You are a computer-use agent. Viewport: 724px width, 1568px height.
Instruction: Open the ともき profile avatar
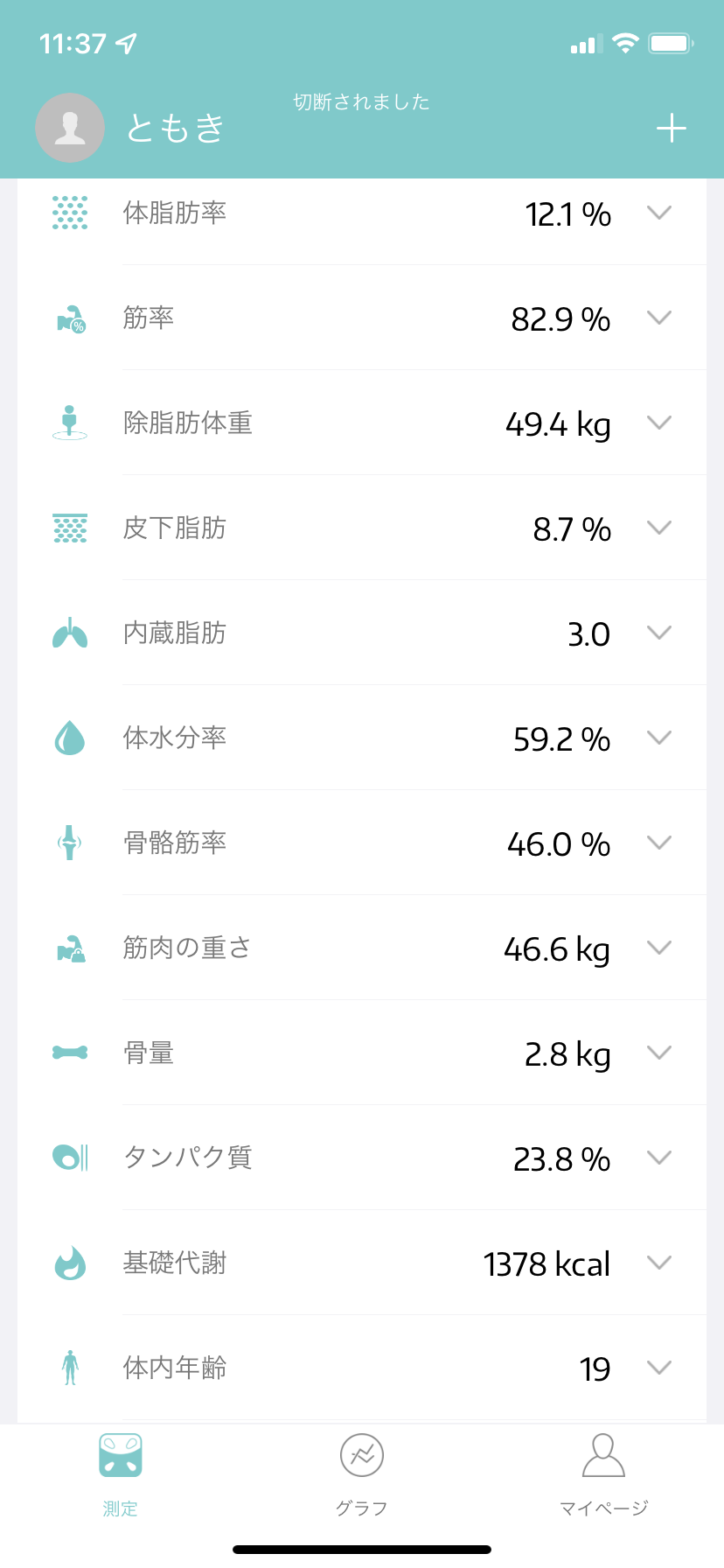pyautogui.click(x=70, y=128)
